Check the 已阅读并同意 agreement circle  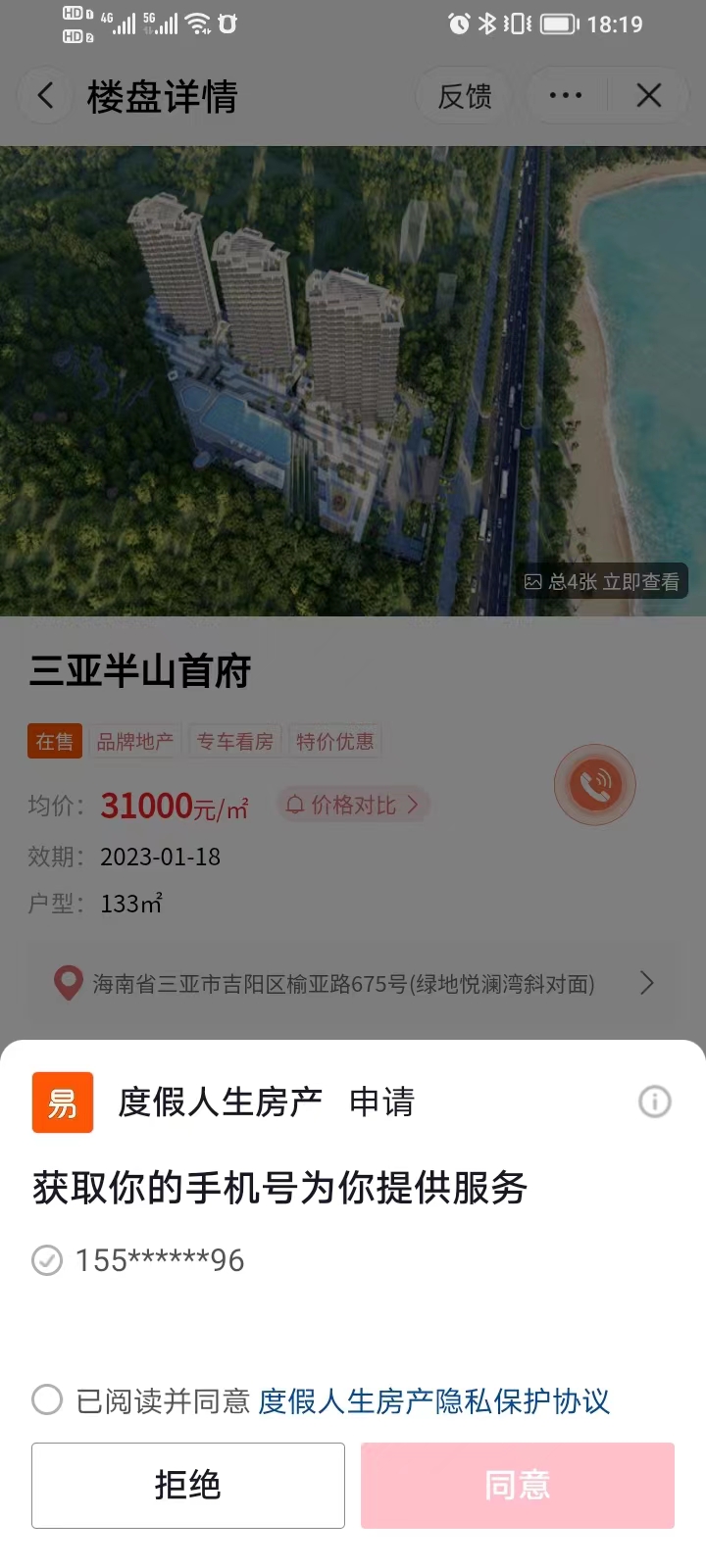click(47, 1399)
